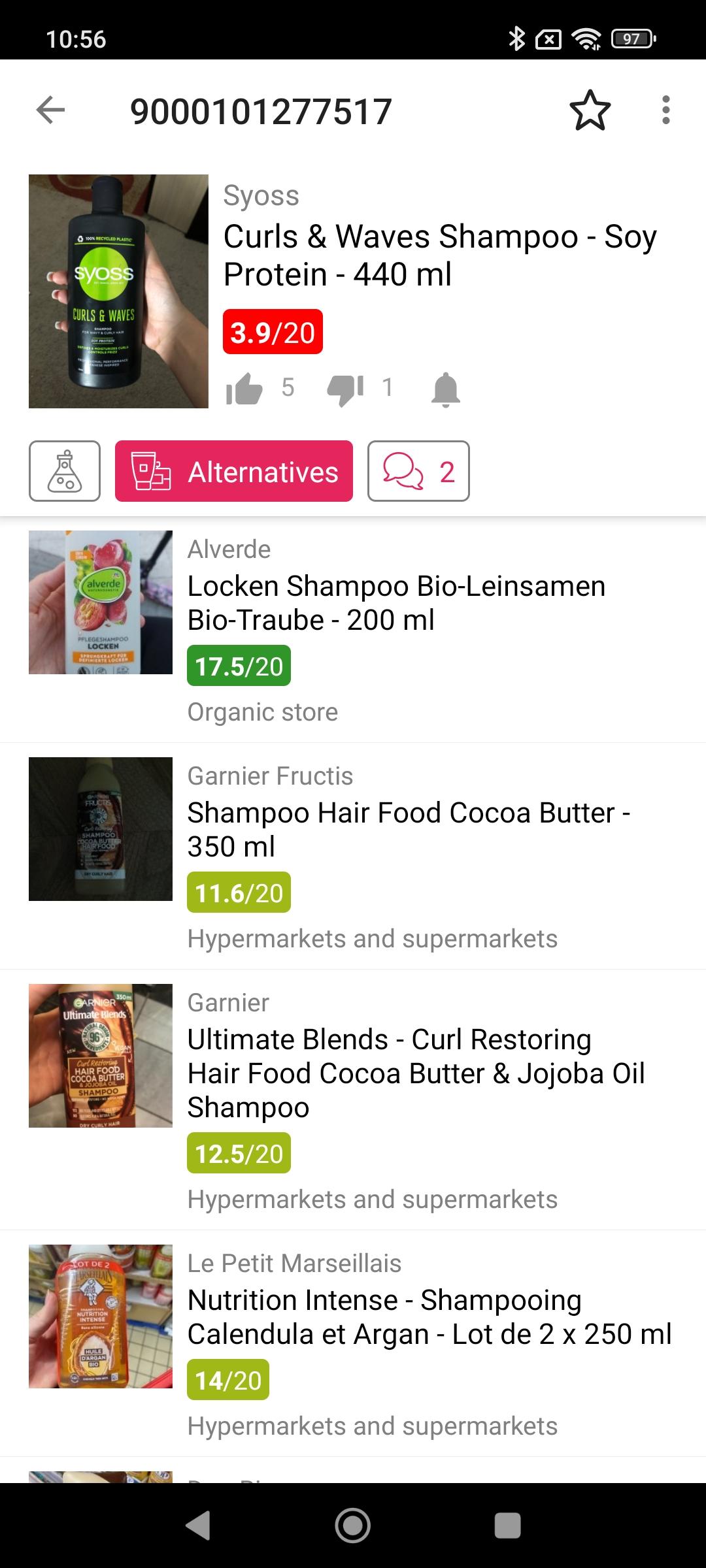The width and height of the screenshot is (706, 1568).
Task: Select the Alternatives tab
Action: click(x=234, y=471)
